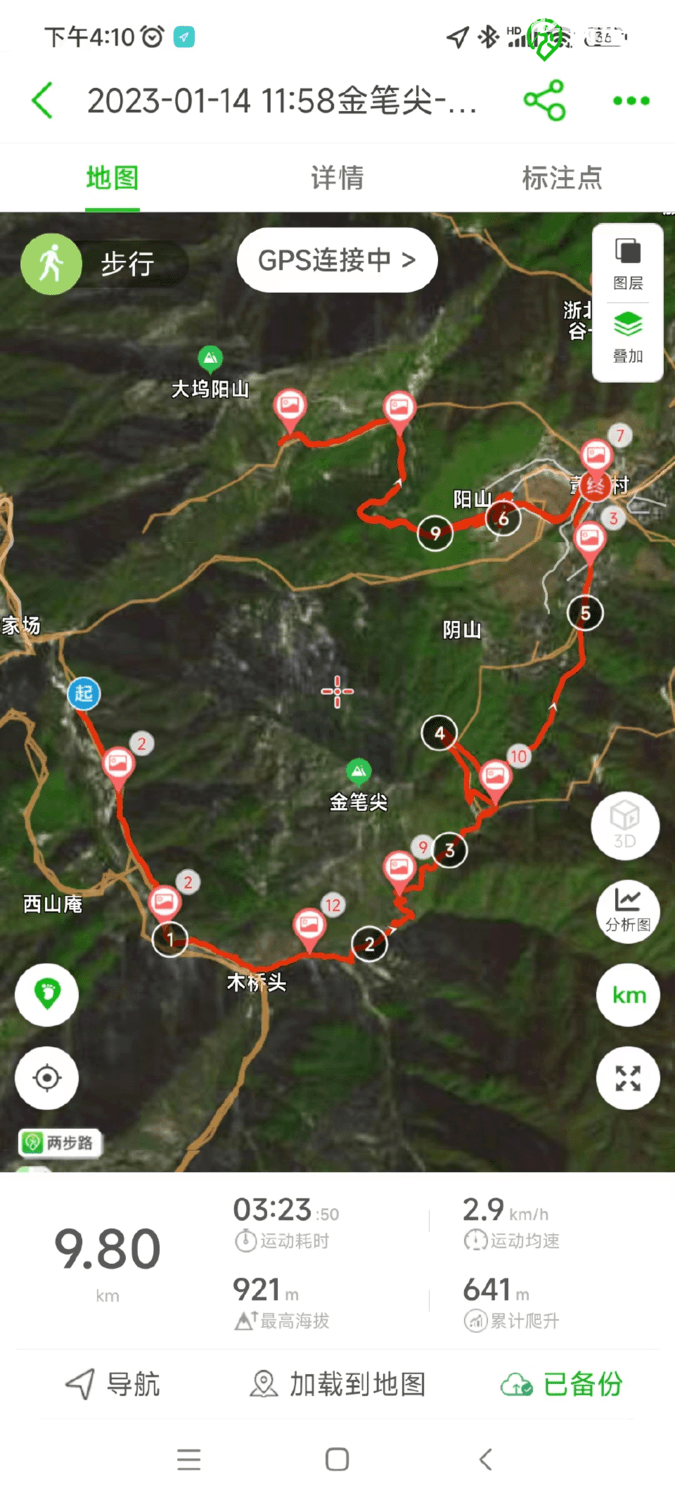The height and width of the screenshot is (1500, 675).
Task: Select the 地图 tab
Action: tap(112, 178)
